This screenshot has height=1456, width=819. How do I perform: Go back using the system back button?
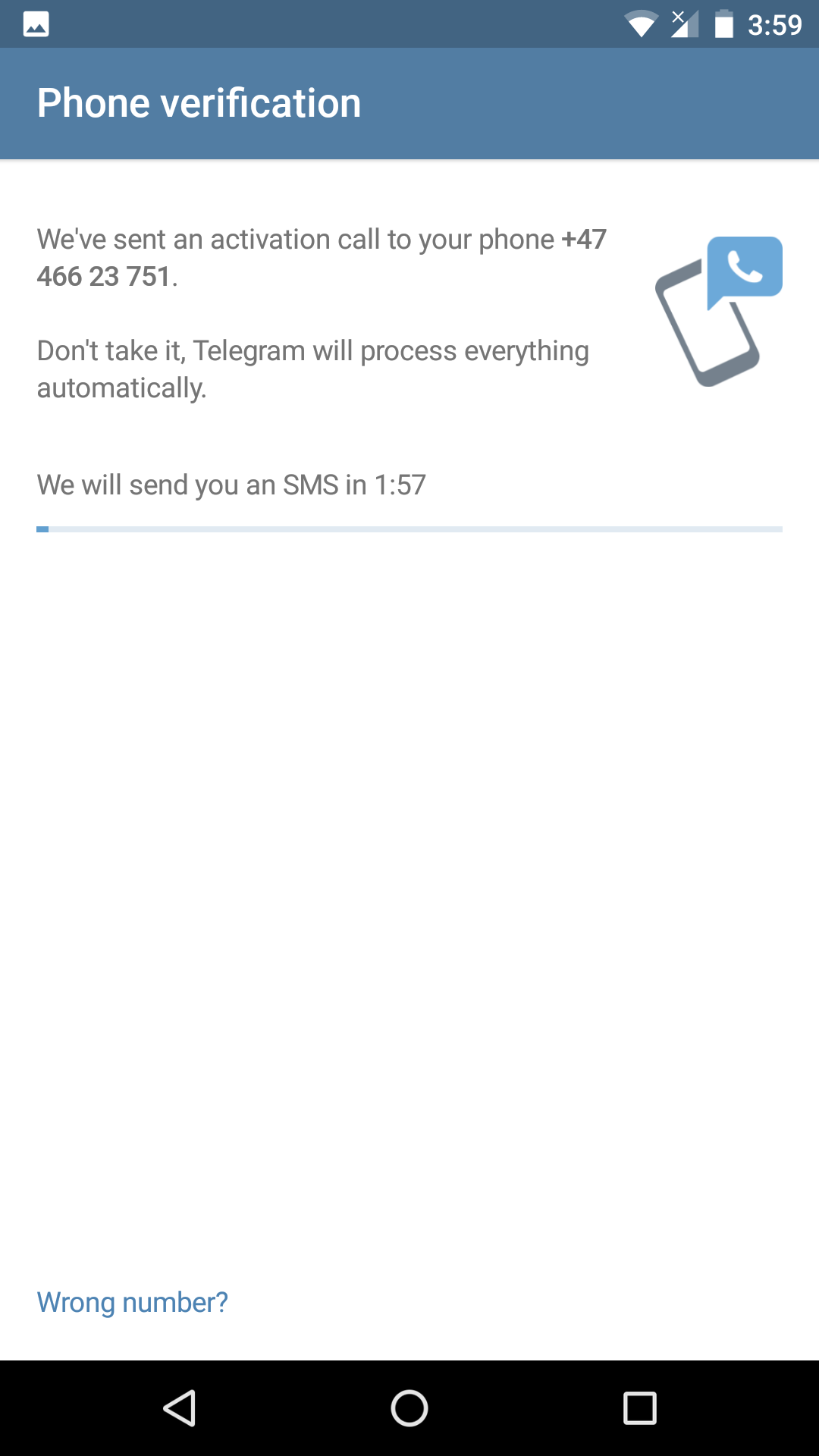pos(180,1408)
